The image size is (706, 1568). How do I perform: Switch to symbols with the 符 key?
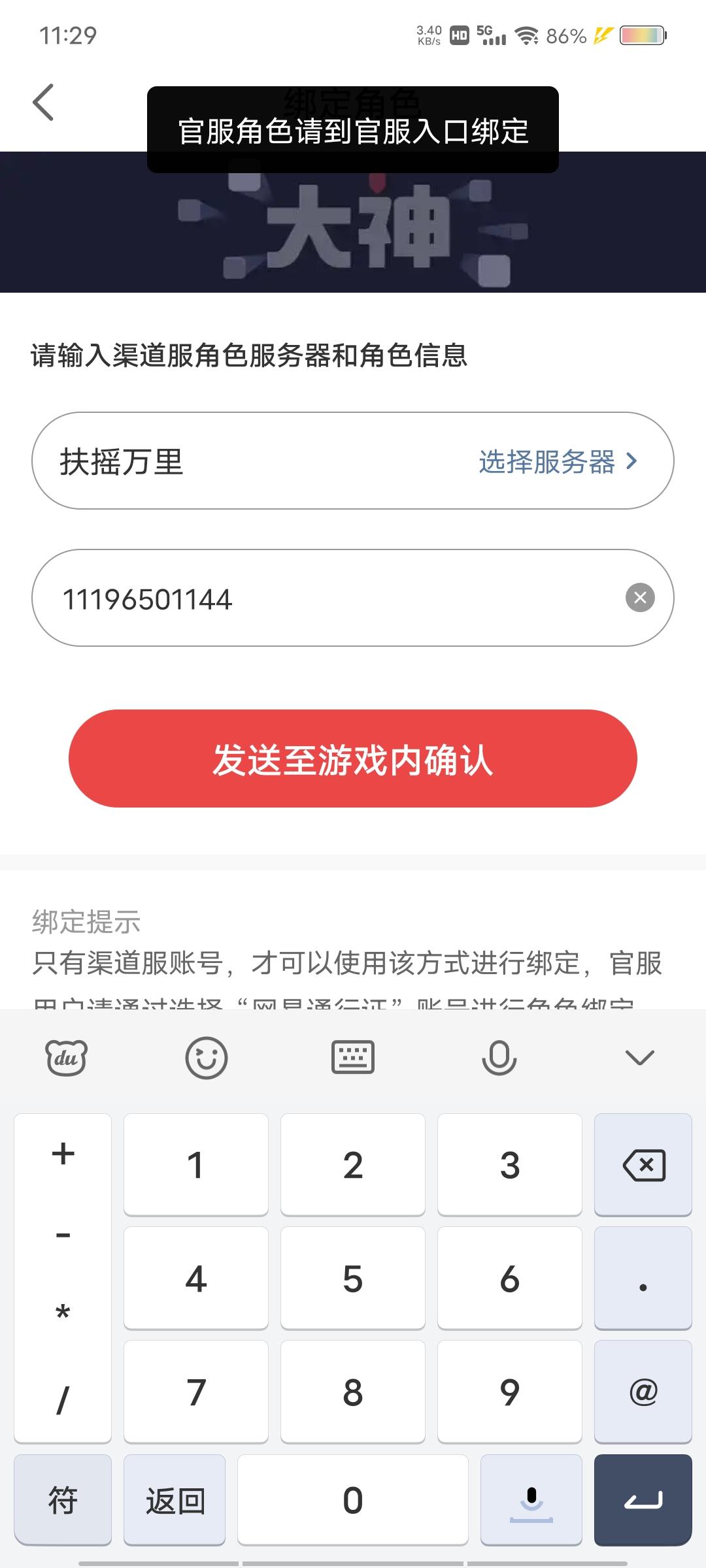click(x=63, y=1500)
